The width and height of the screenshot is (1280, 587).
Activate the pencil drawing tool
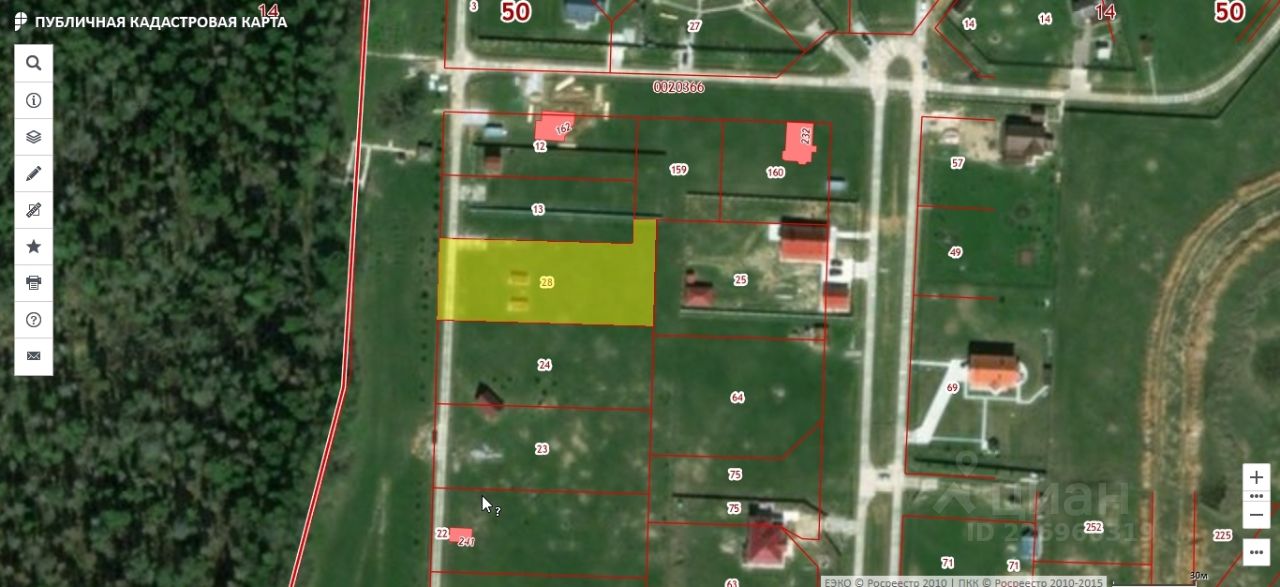(x=33, y=173)
